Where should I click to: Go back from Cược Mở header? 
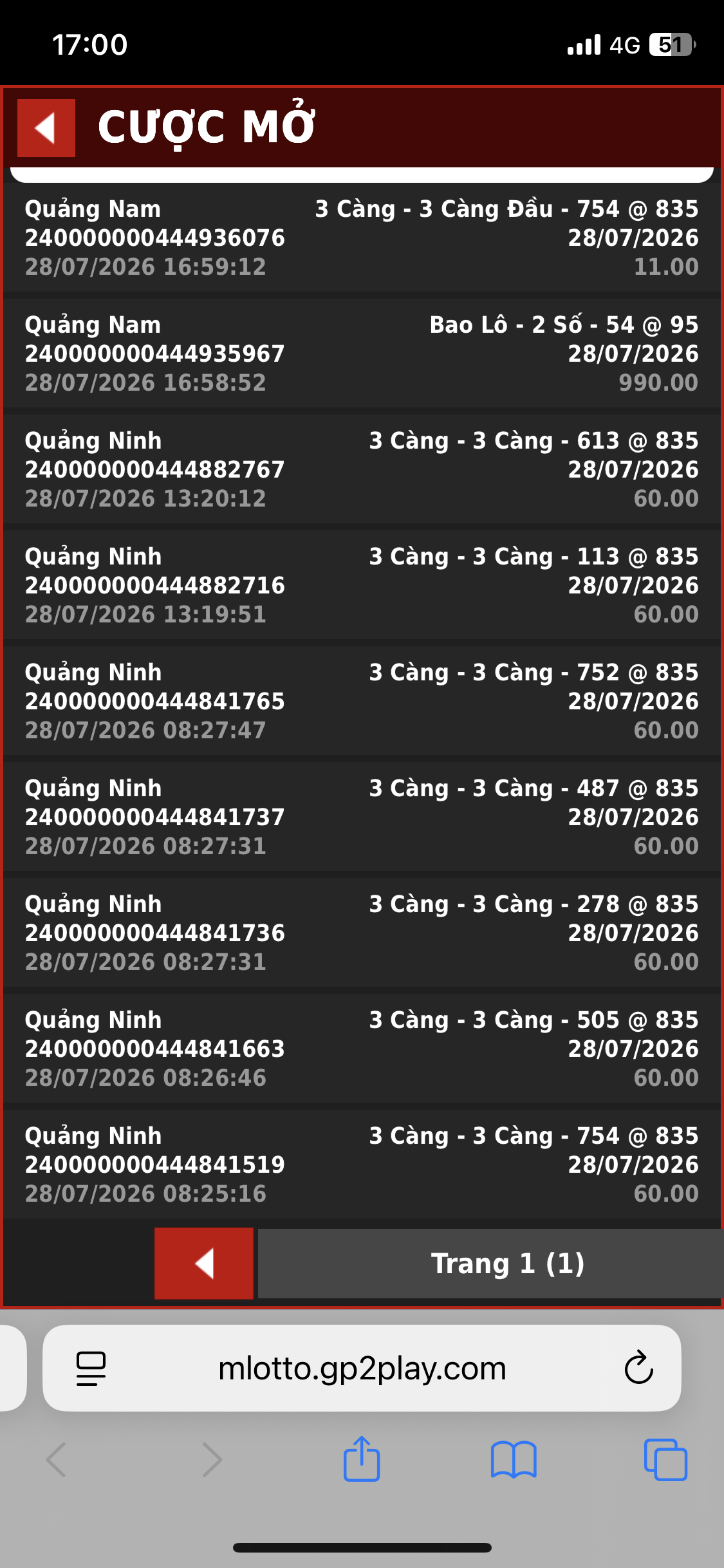(46, 127)
